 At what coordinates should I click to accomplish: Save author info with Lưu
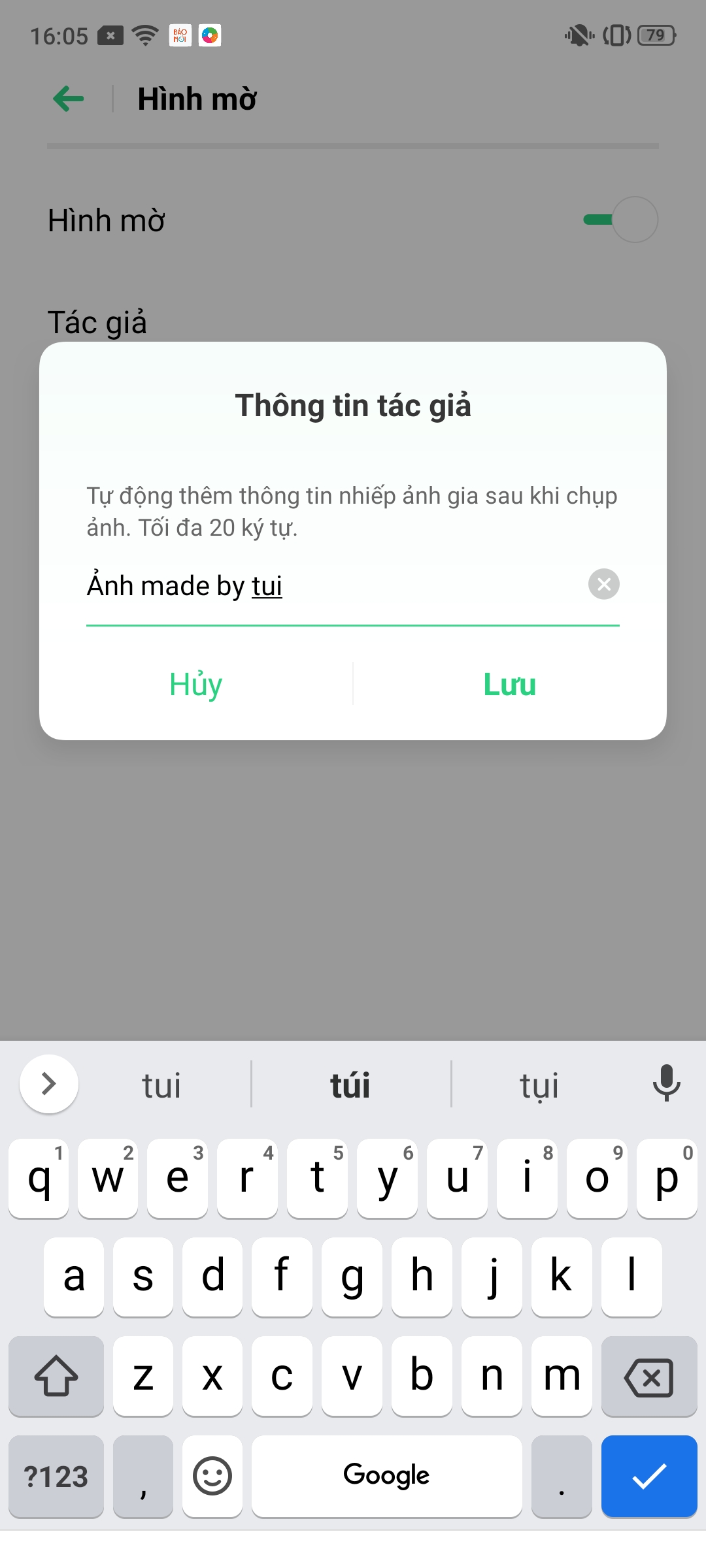(509, 685)
